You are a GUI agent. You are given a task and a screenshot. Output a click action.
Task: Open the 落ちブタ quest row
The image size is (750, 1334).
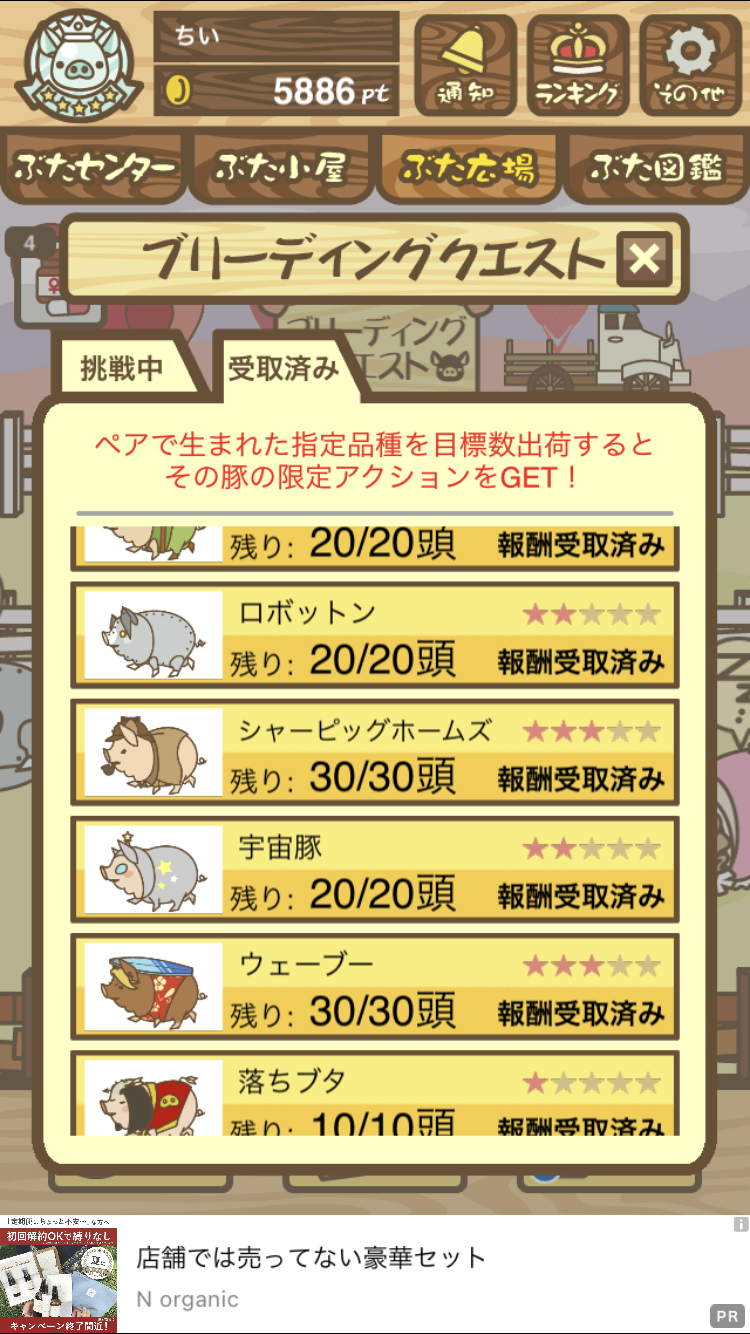[x=375, y=1093]
